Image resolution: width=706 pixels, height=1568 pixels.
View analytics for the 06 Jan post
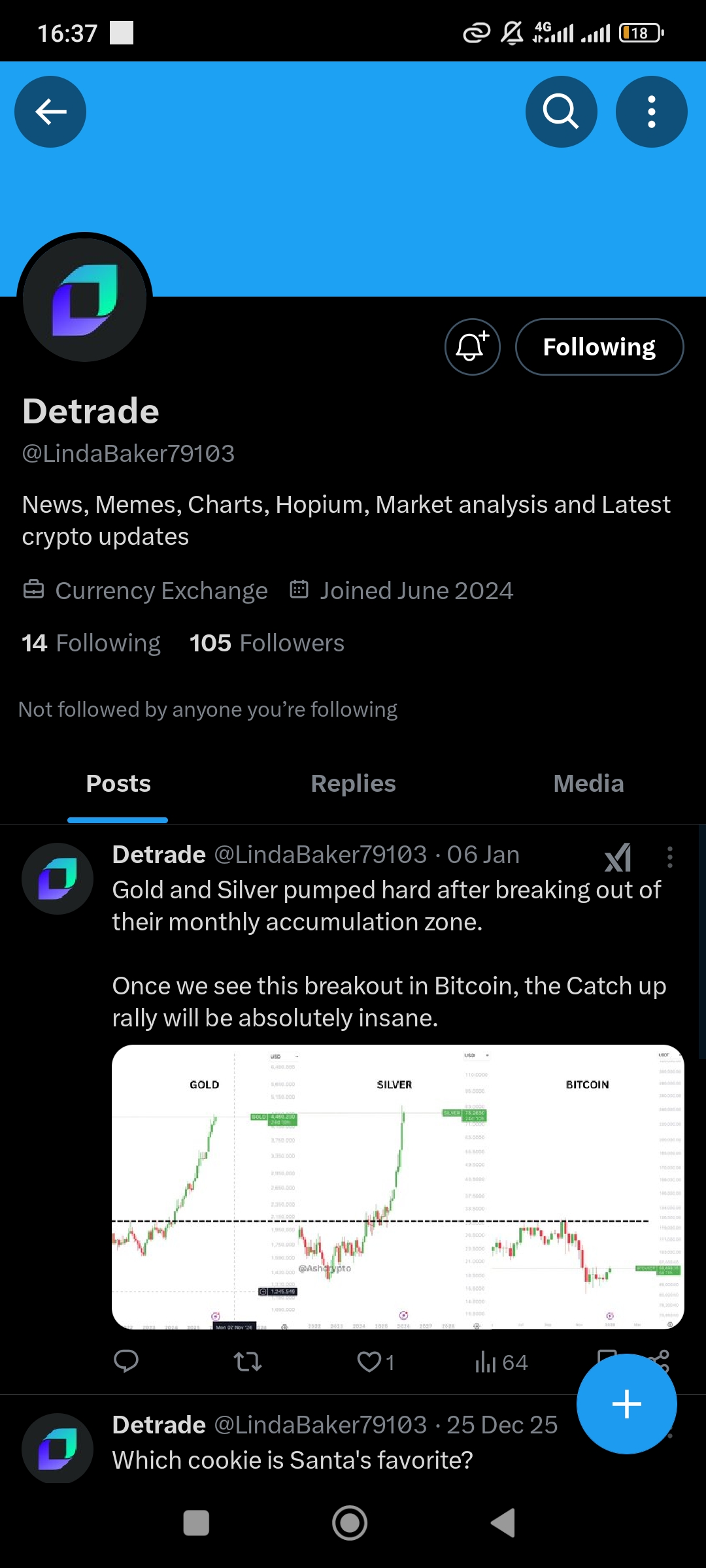click(x=500, y=1362)
